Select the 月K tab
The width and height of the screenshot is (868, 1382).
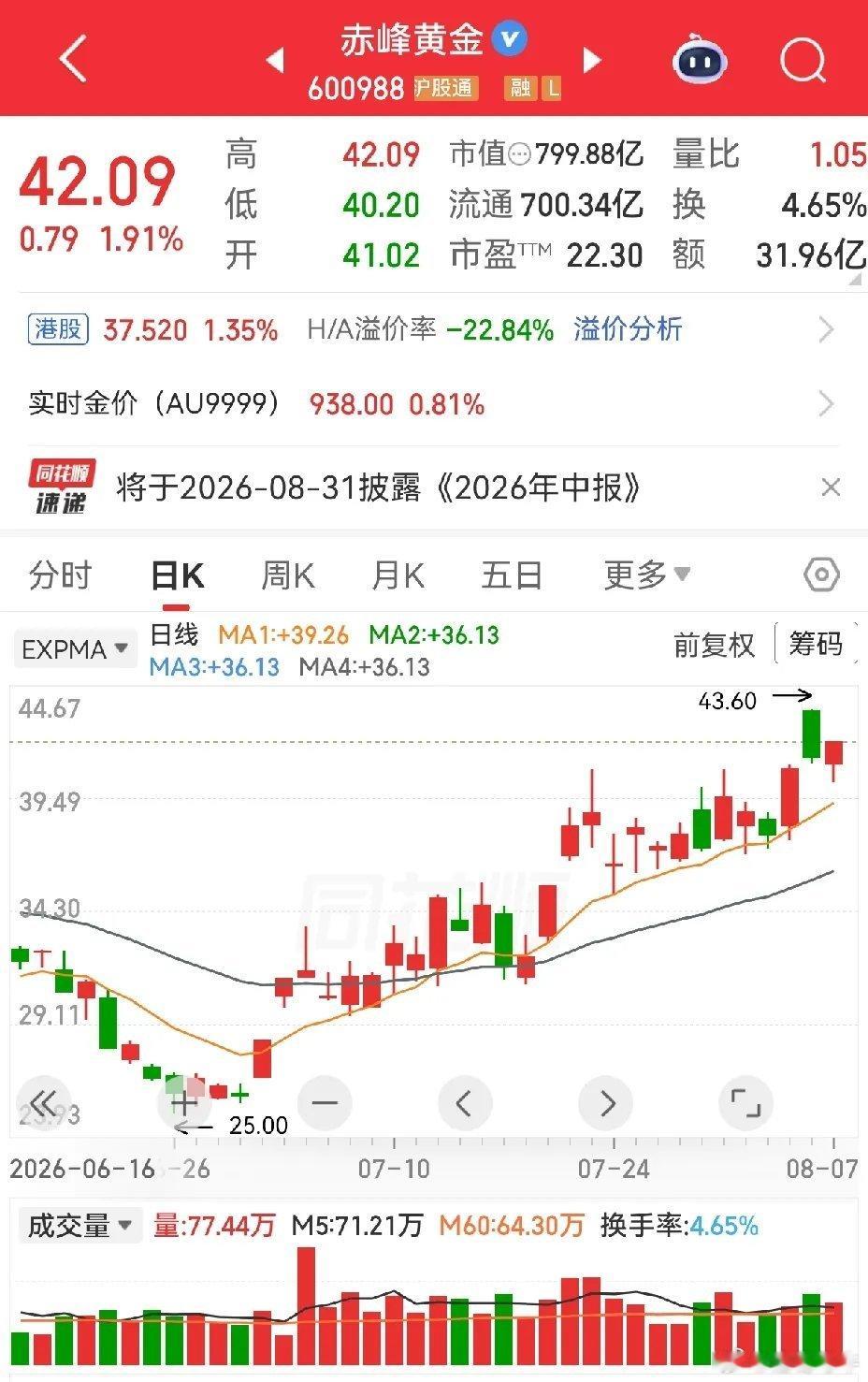coord(398,575)
